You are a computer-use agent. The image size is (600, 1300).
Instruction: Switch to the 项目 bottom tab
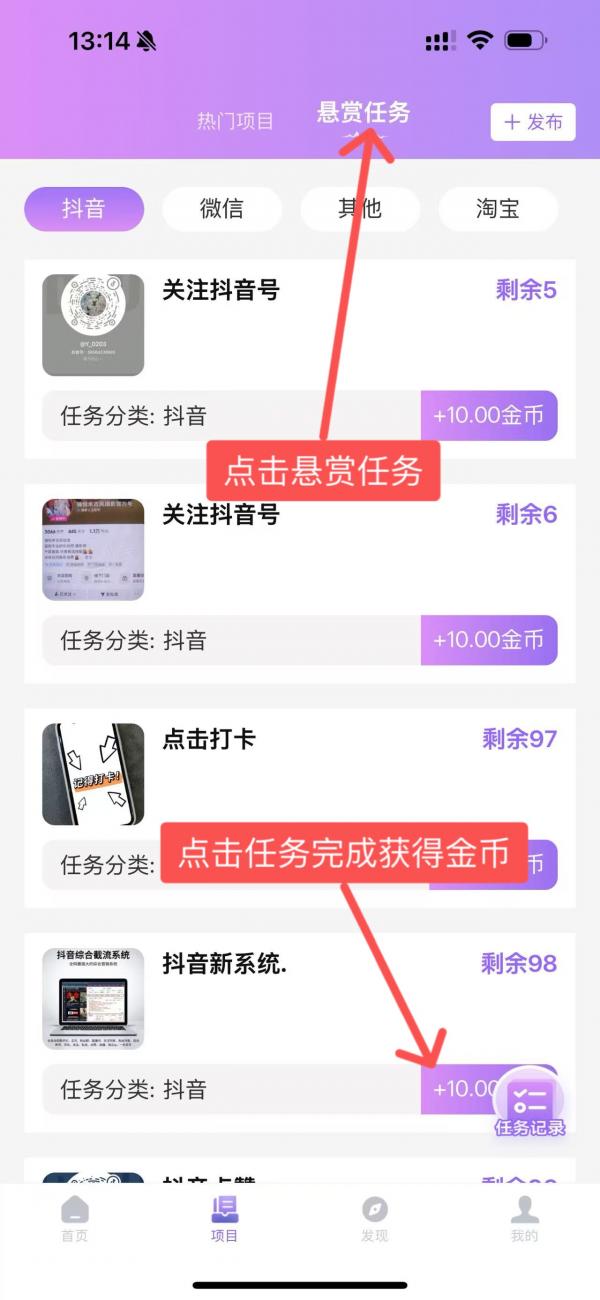pyautogui.click(x=225, y=1218)
